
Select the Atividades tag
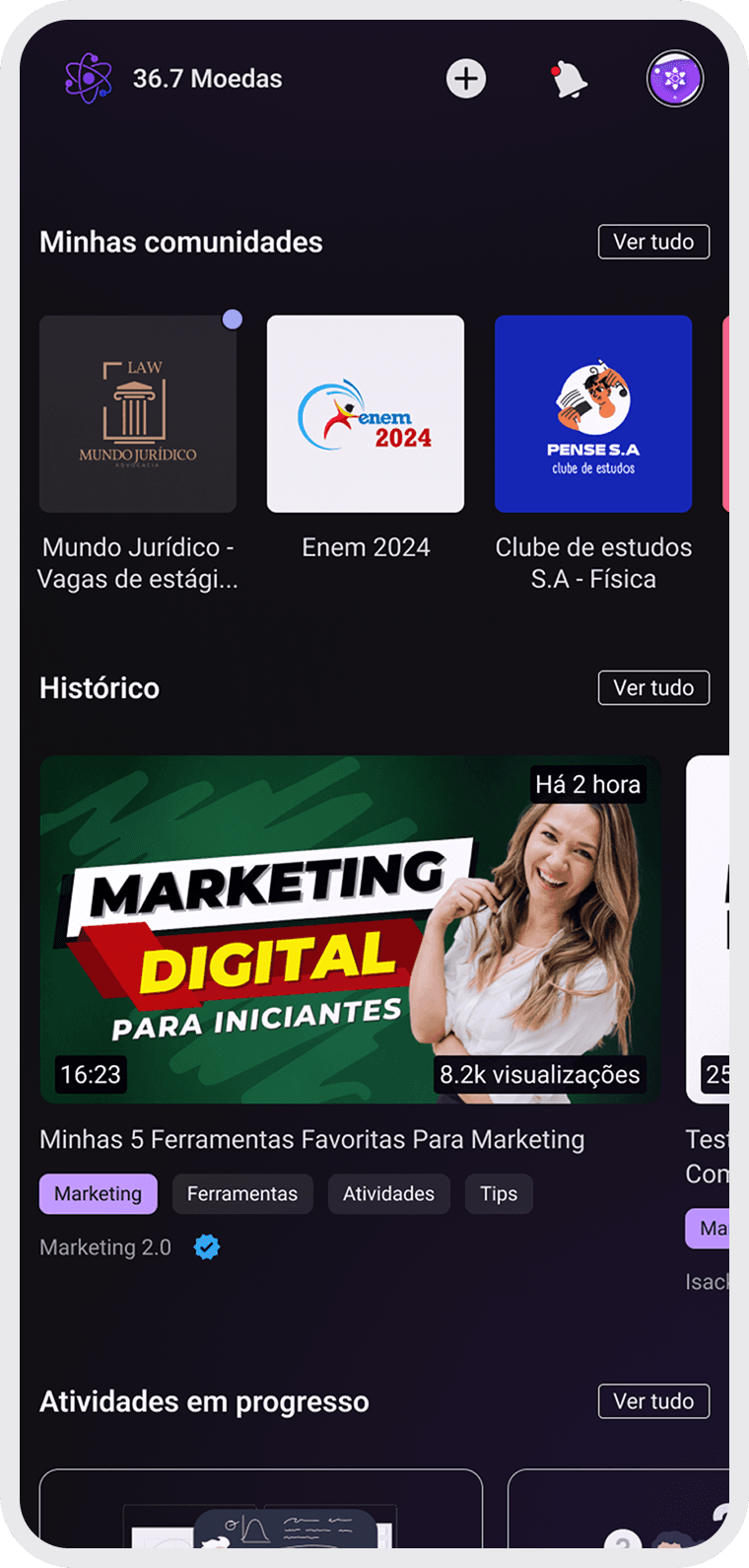click(388, 1193)
